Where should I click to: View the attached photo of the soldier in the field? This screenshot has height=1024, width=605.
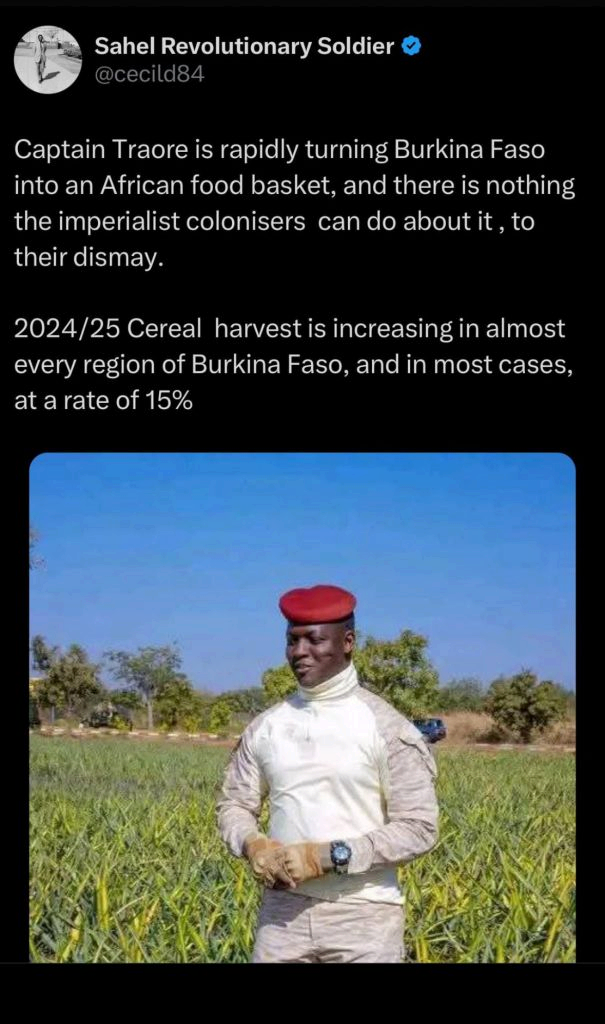(302, 707)
